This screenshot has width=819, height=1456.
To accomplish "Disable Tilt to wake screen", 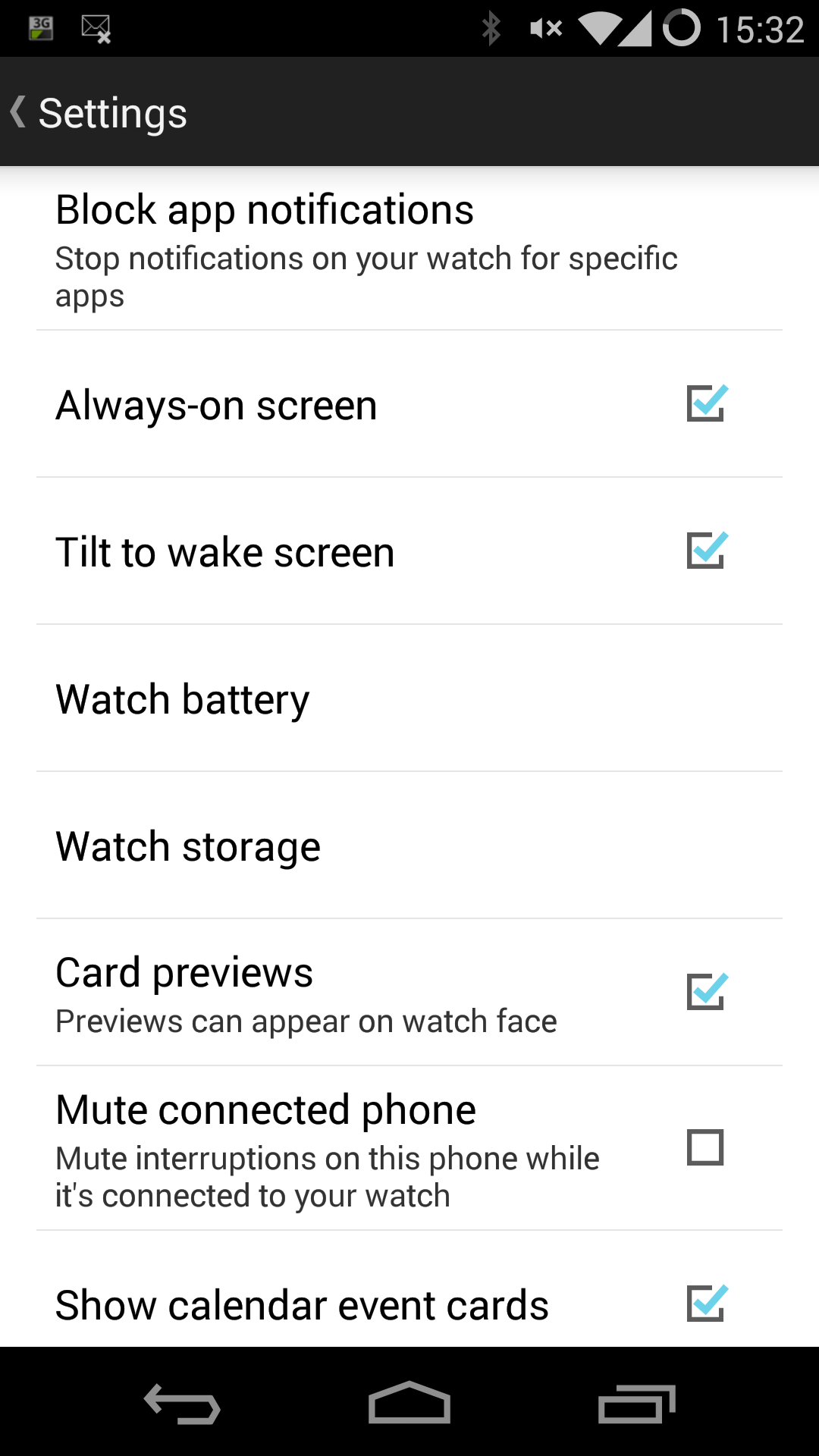I will pos(706,551).
